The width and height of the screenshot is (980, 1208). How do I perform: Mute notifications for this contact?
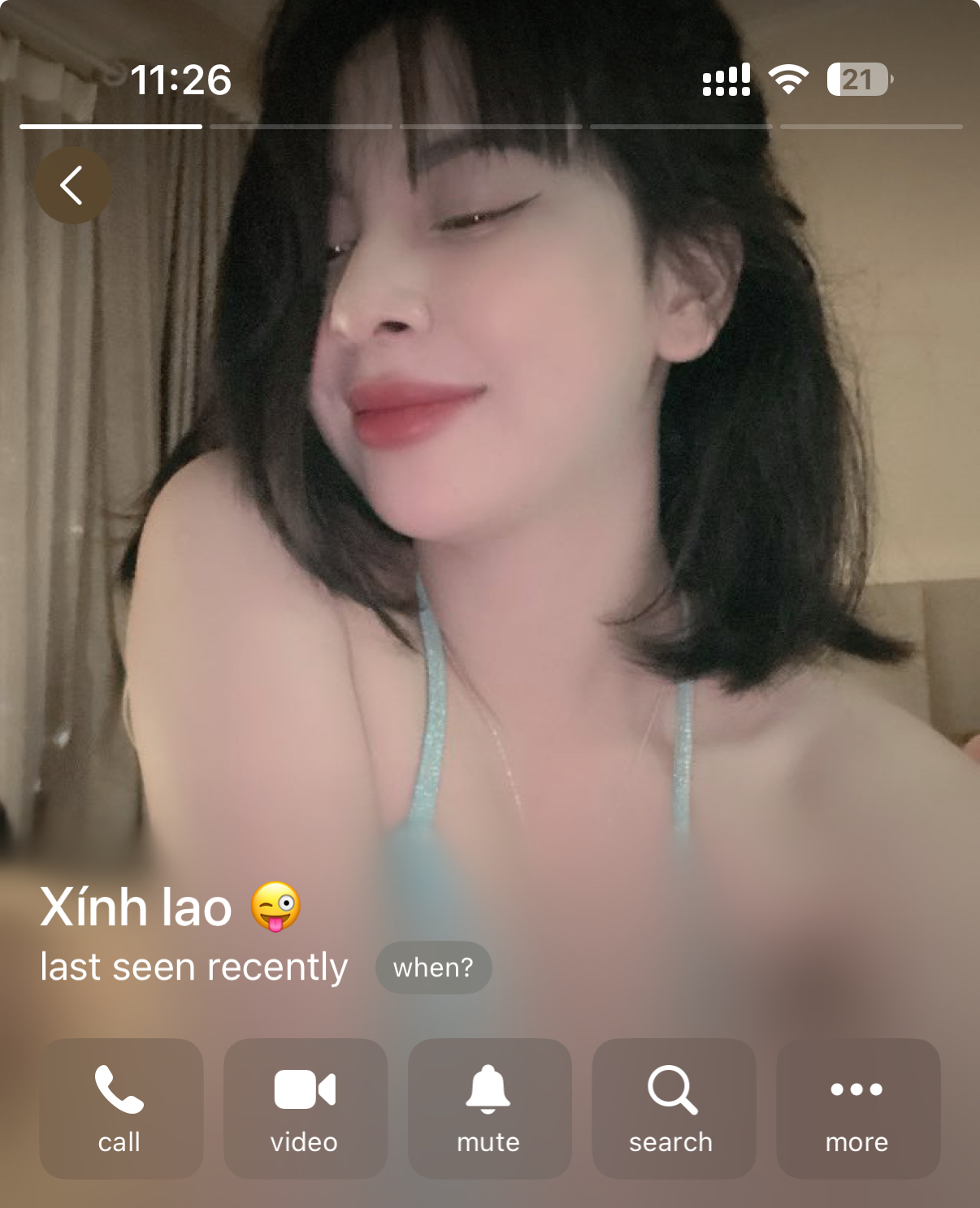coord(489,1108)
